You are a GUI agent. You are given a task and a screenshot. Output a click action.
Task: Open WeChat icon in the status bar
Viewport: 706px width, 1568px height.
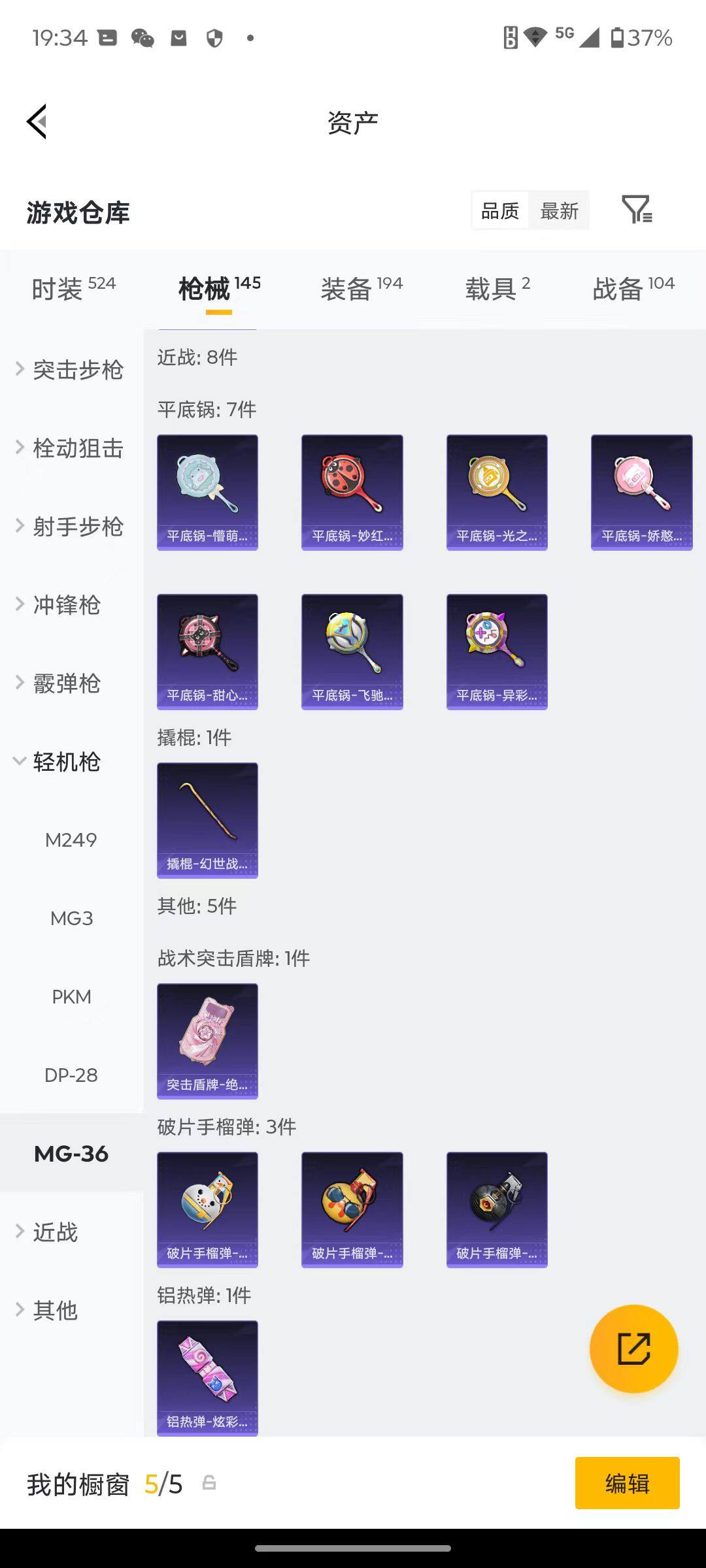pos(141,37)
